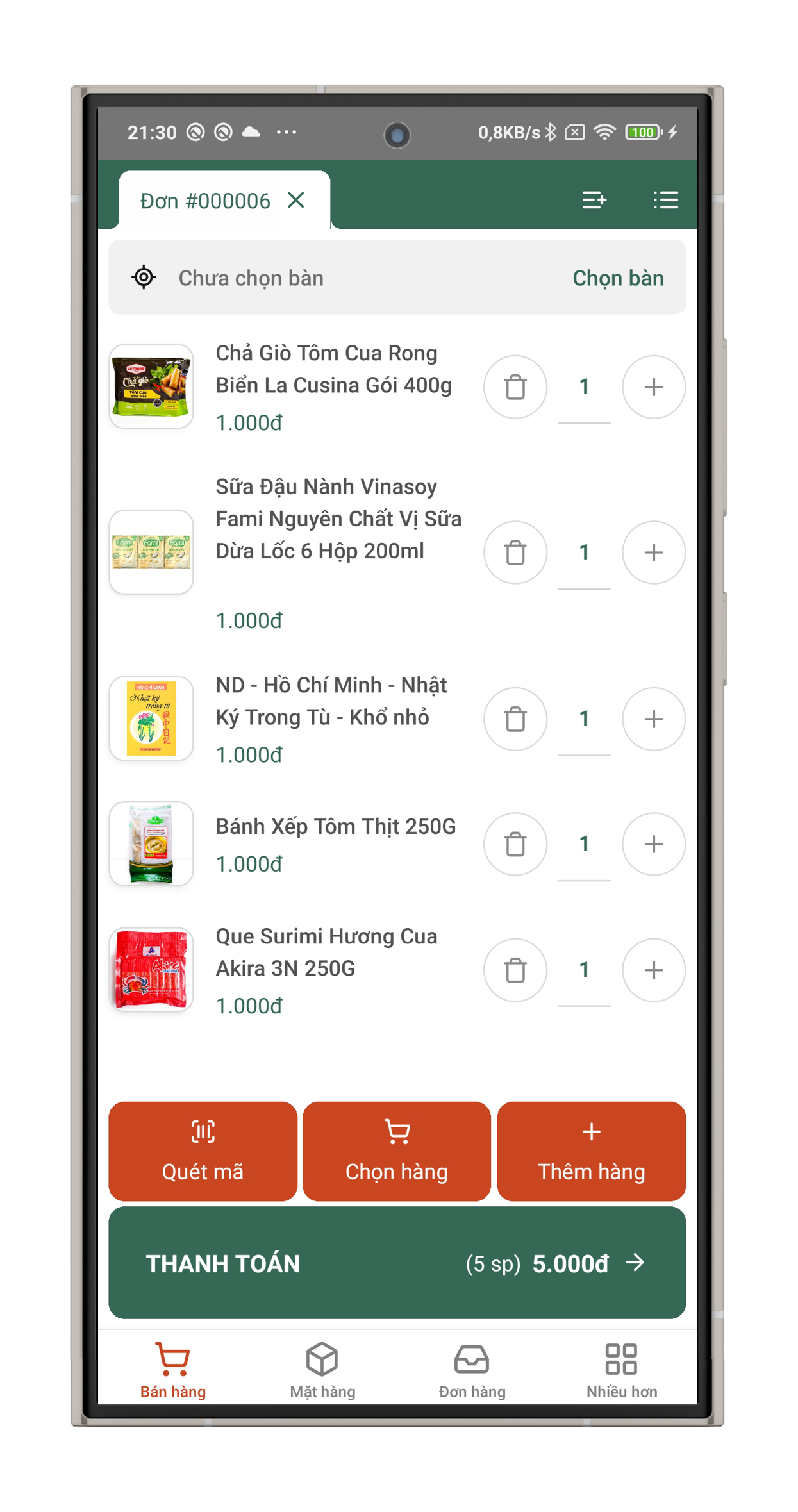Add one more Bánh Xếp Tôm Thịt
Viewport: 798px width, 1512px height.
click(653, 844)
